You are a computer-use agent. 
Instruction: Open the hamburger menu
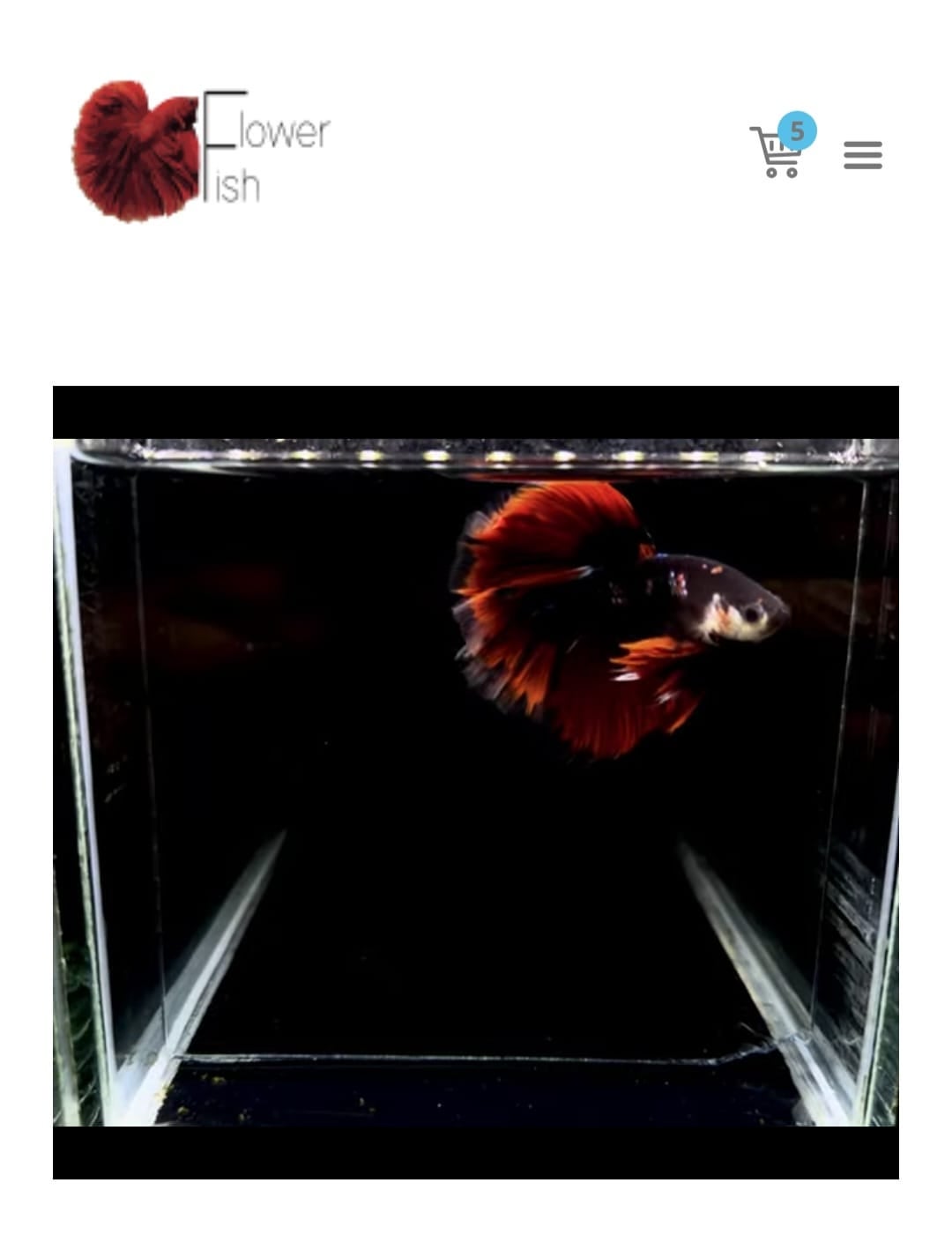click(862, 155)
